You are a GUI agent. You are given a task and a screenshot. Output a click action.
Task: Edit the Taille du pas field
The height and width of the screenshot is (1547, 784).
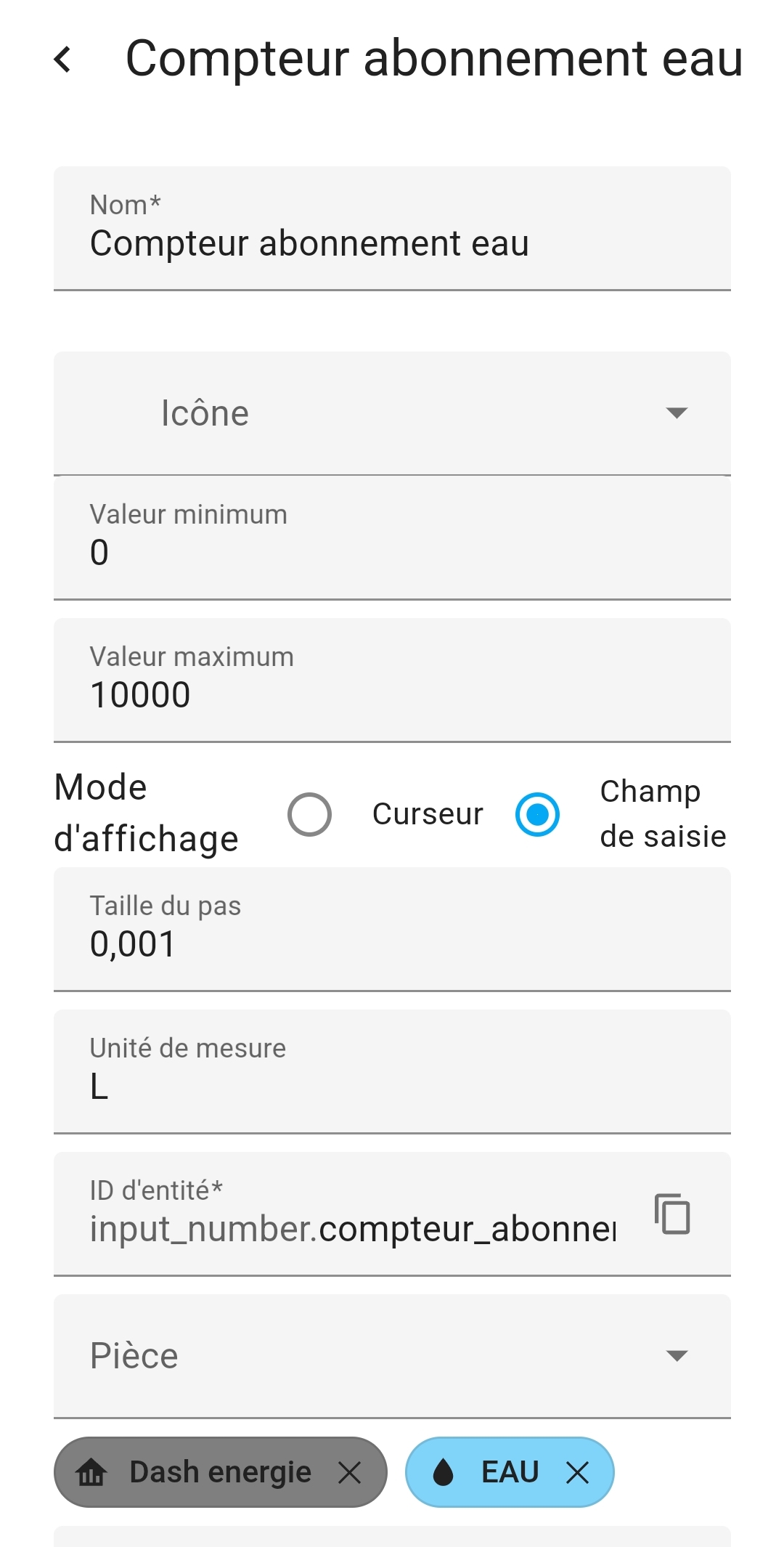pos(392,930)
